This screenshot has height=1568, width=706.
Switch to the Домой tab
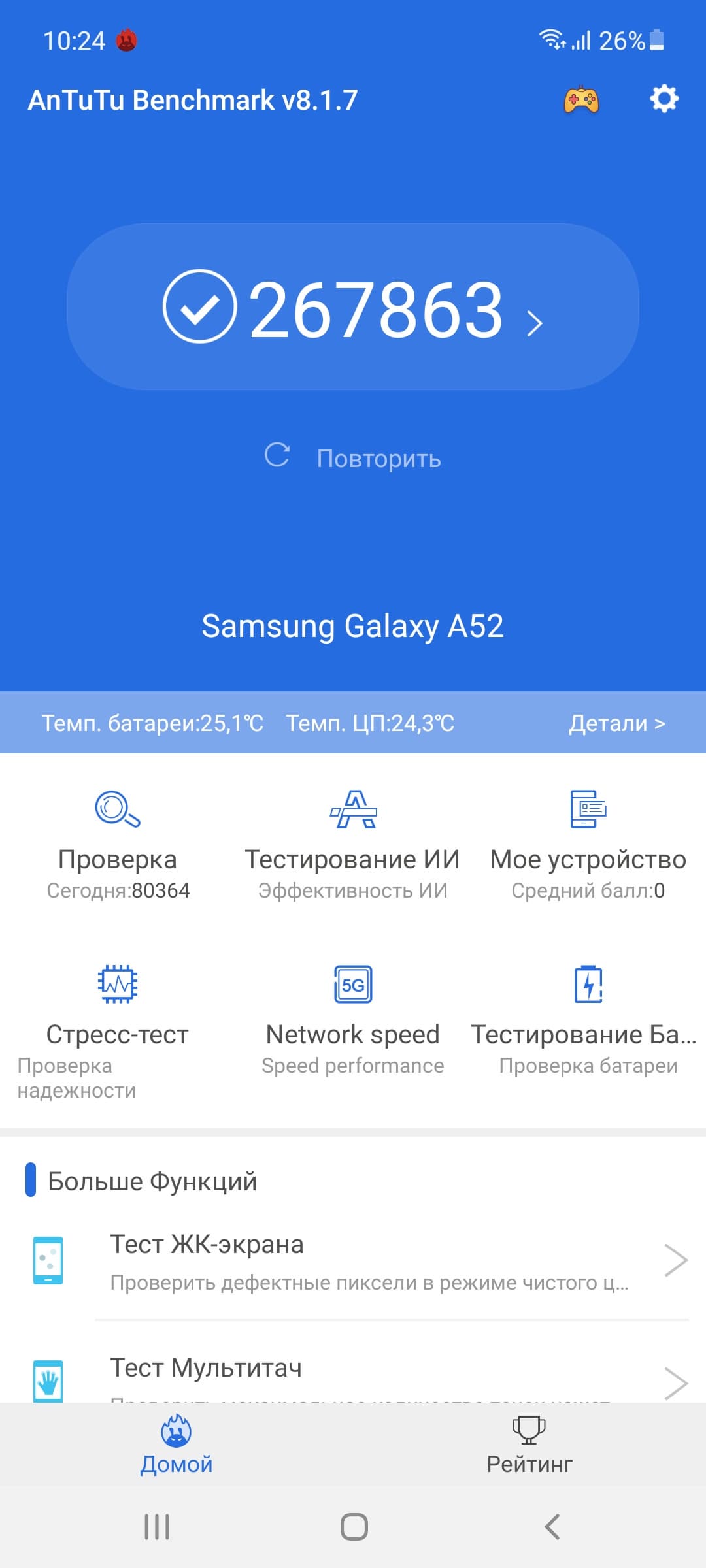(176, 1445)
